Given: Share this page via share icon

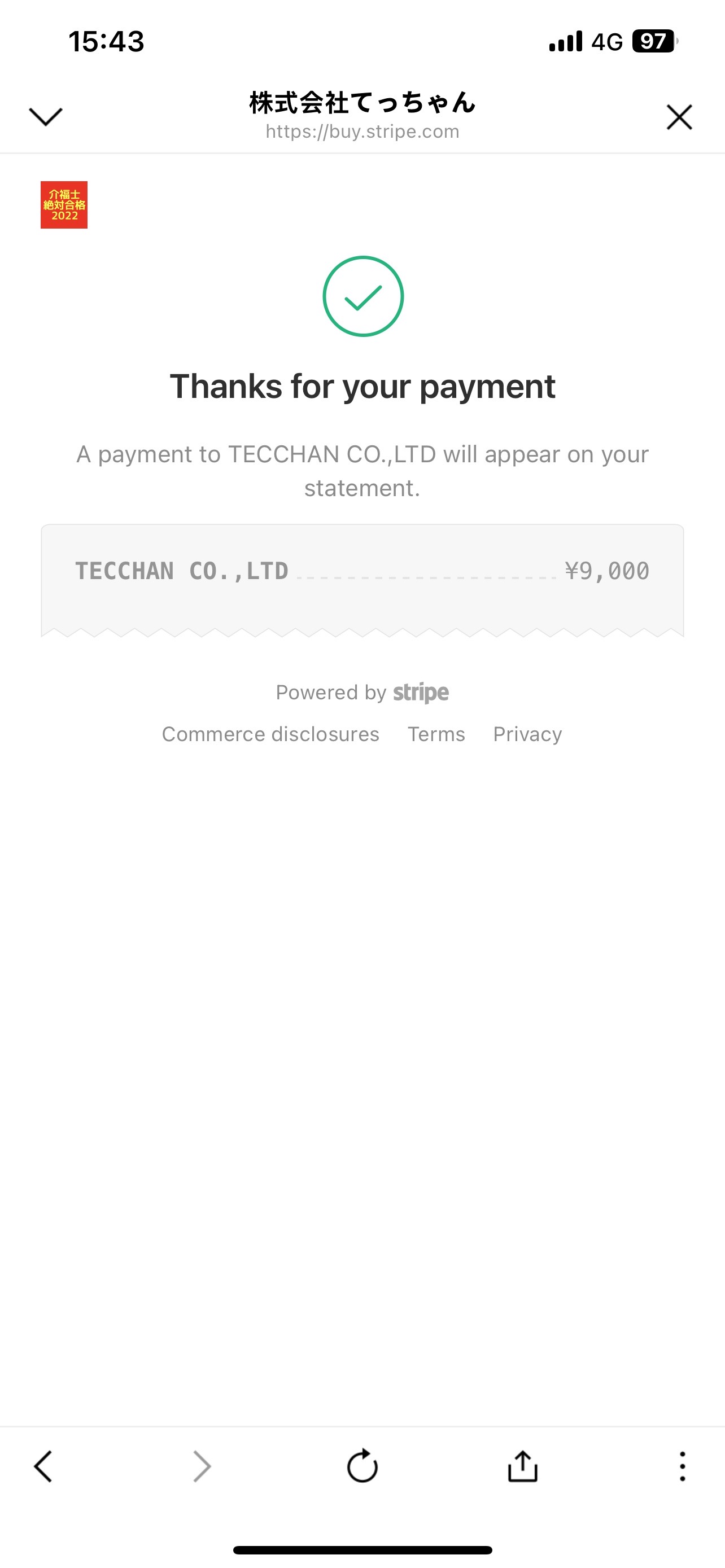Looking at the screenshot, I should [x=523, y=1465].
